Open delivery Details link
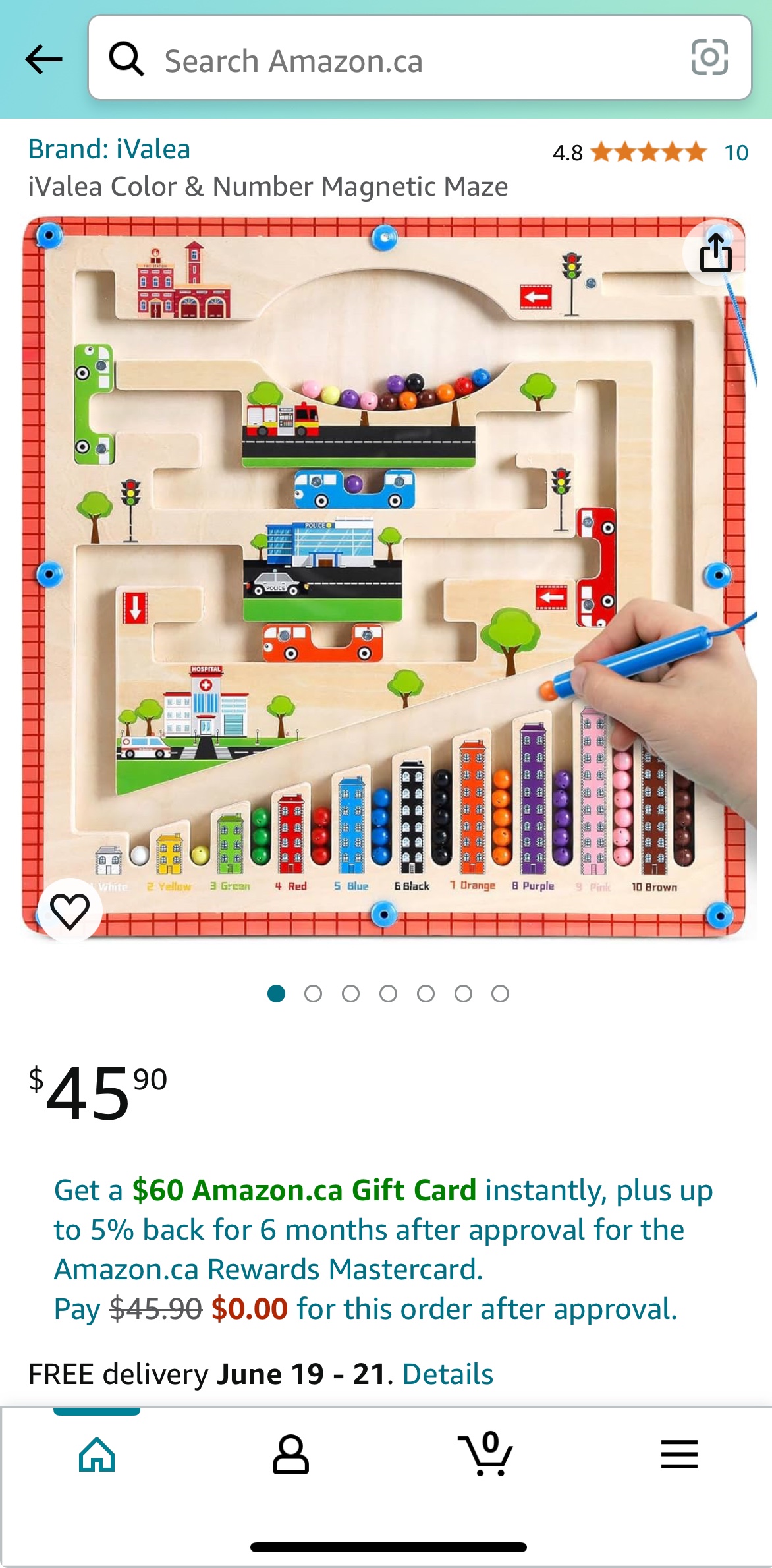 447,1374
